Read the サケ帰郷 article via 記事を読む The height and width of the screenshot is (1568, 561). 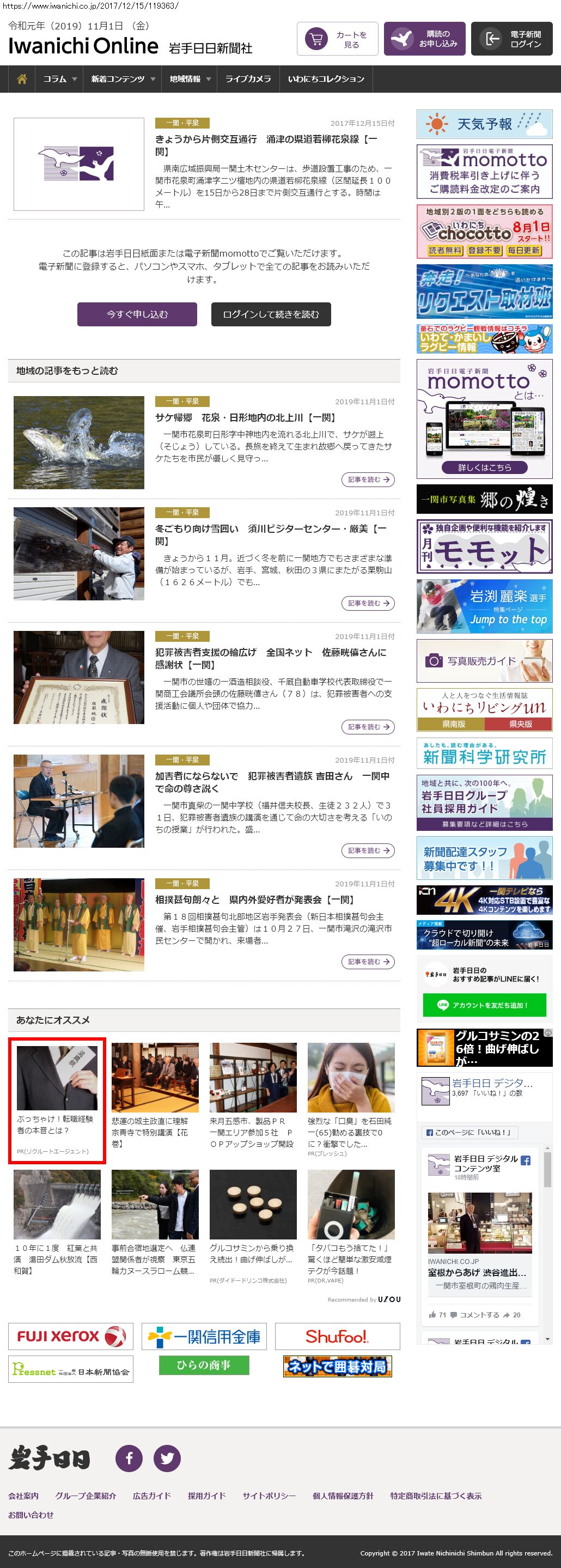tap(368, 479)
